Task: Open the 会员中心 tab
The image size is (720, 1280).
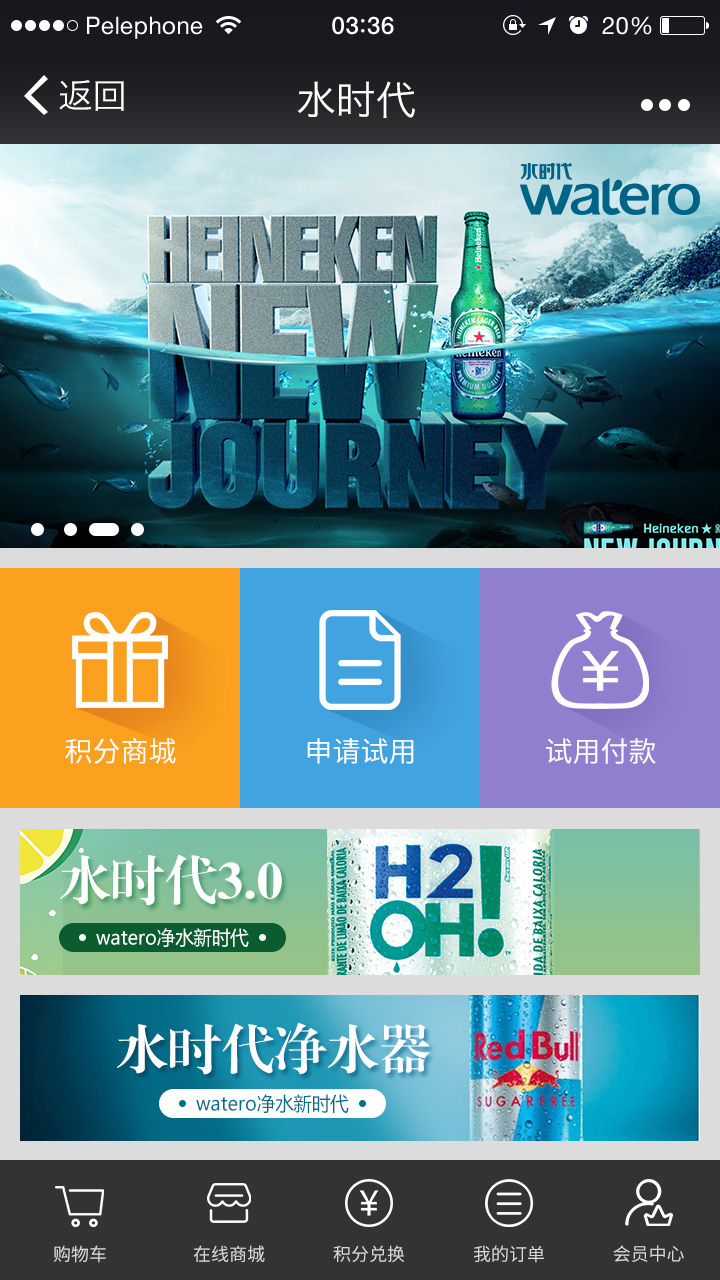Action: click(x=649, y=1220)
